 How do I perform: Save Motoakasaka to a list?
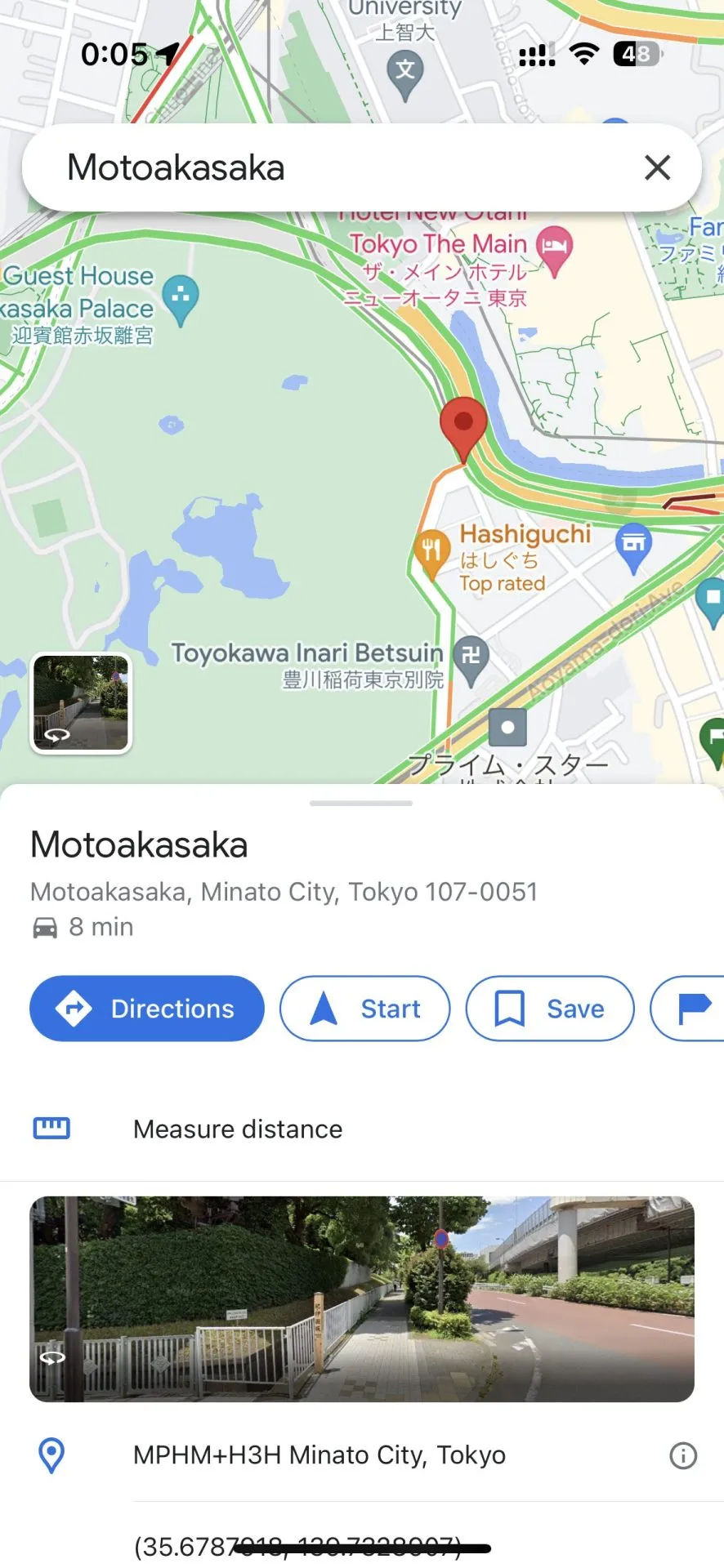(x=550, y=1009)
